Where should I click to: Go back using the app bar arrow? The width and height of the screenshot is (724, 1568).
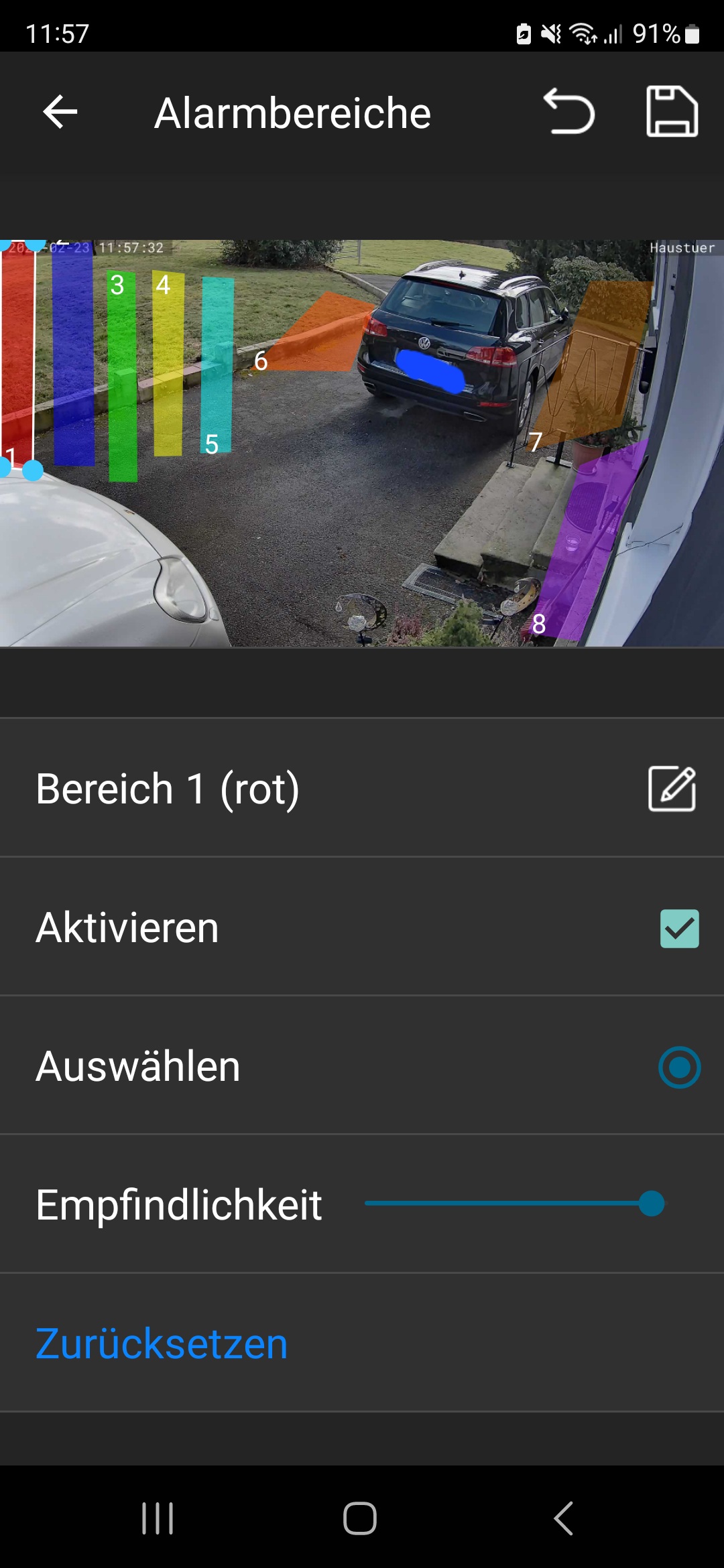[x=60, y=112]
